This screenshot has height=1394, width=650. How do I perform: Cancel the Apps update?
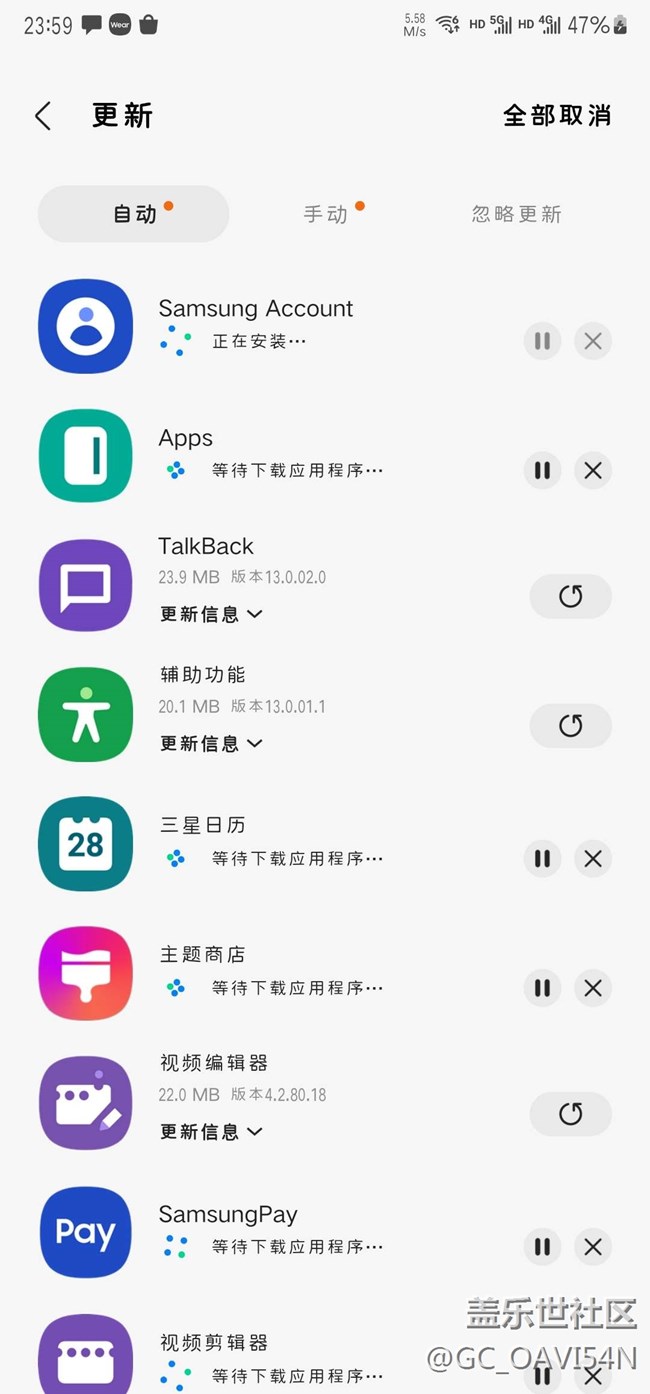click(593, 470)
